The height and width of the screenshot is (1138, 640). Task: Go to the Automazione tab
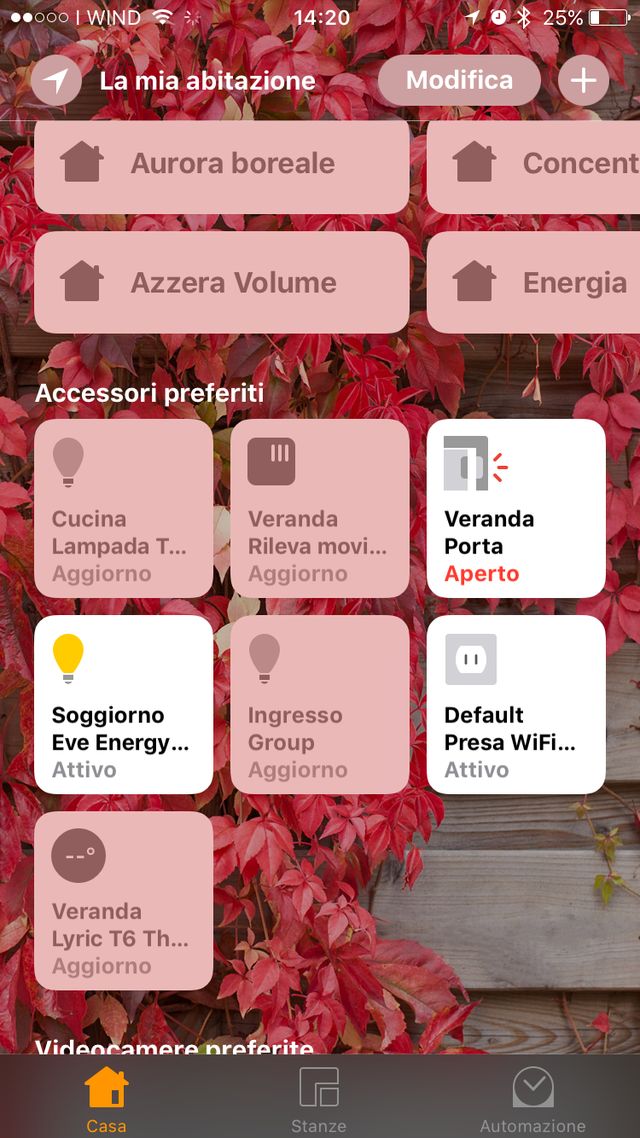point(532,1100)
